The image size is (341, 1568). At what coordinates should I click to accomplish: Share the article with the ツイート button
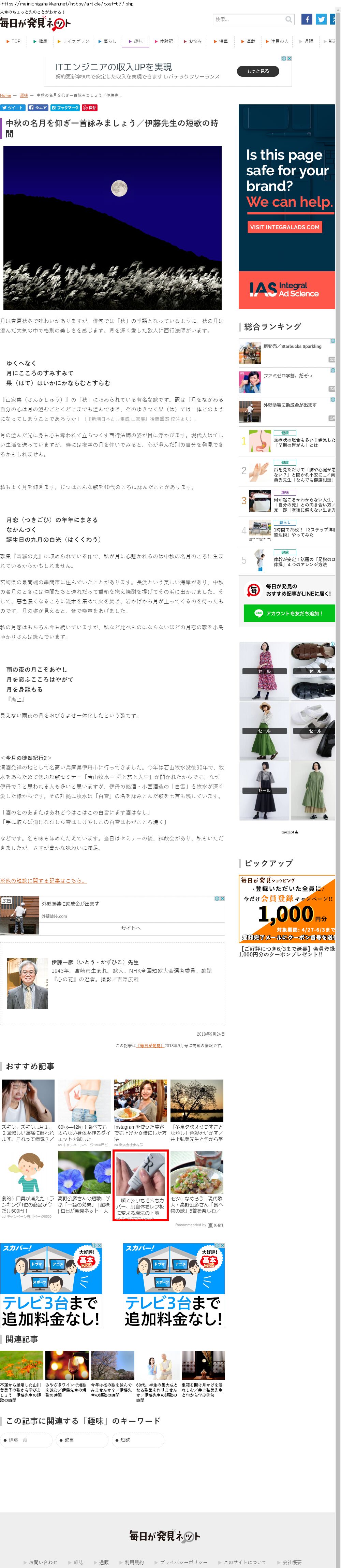click(x=13, y=108)
